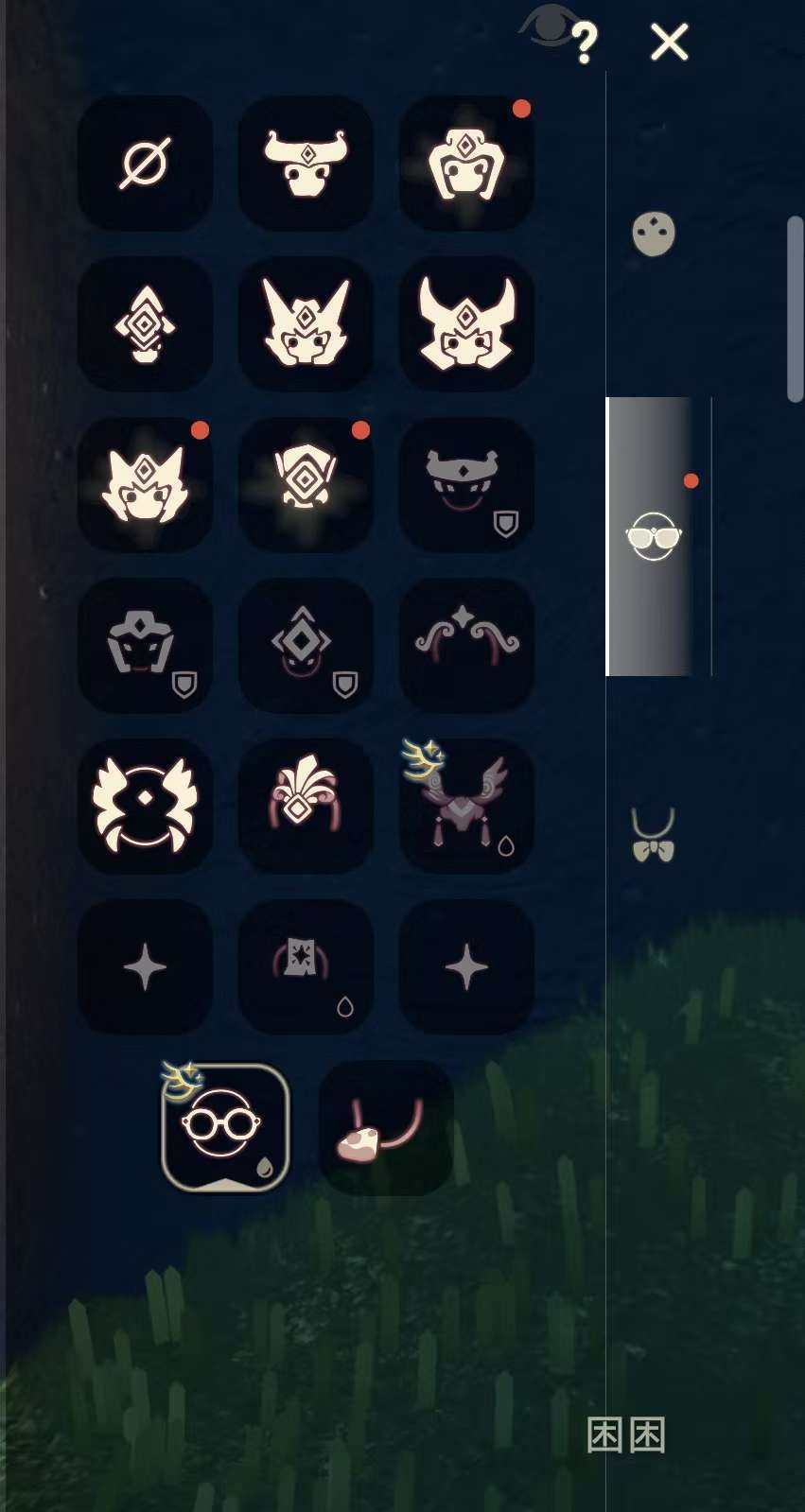Viewport: 805px width, 1512px height.
Task: Switch to the necklace bow tie category
Action: click(x=653, y=836)
